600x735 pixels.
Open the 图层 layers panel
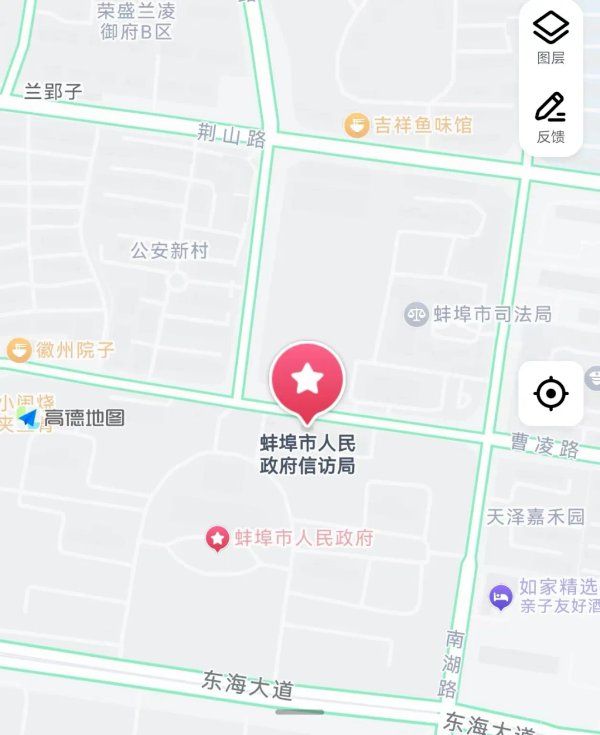pyautogui.click(x=550, y=37)
